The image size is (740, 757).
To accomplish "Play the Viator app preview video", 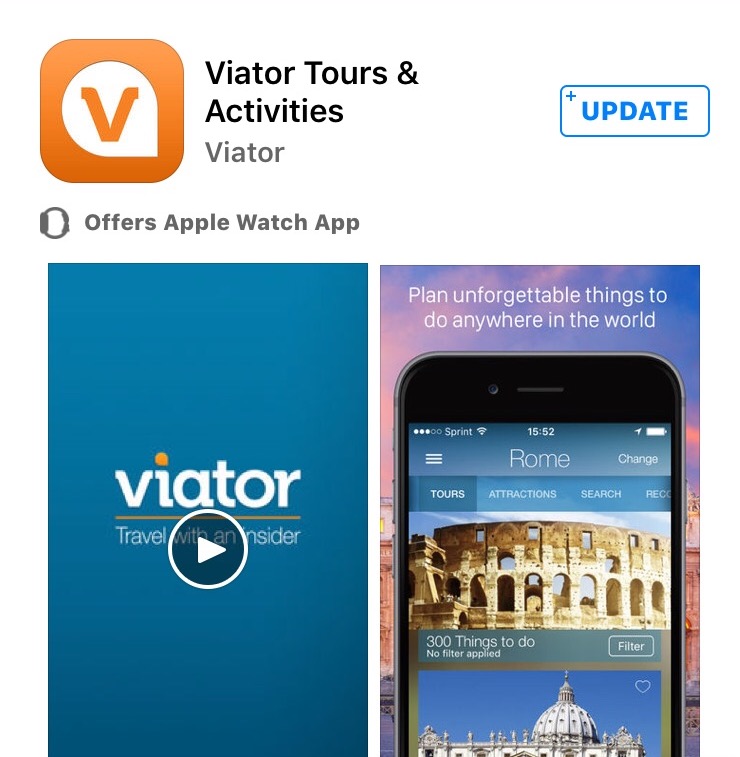I will pyautogui.click(x=208, y=549).
